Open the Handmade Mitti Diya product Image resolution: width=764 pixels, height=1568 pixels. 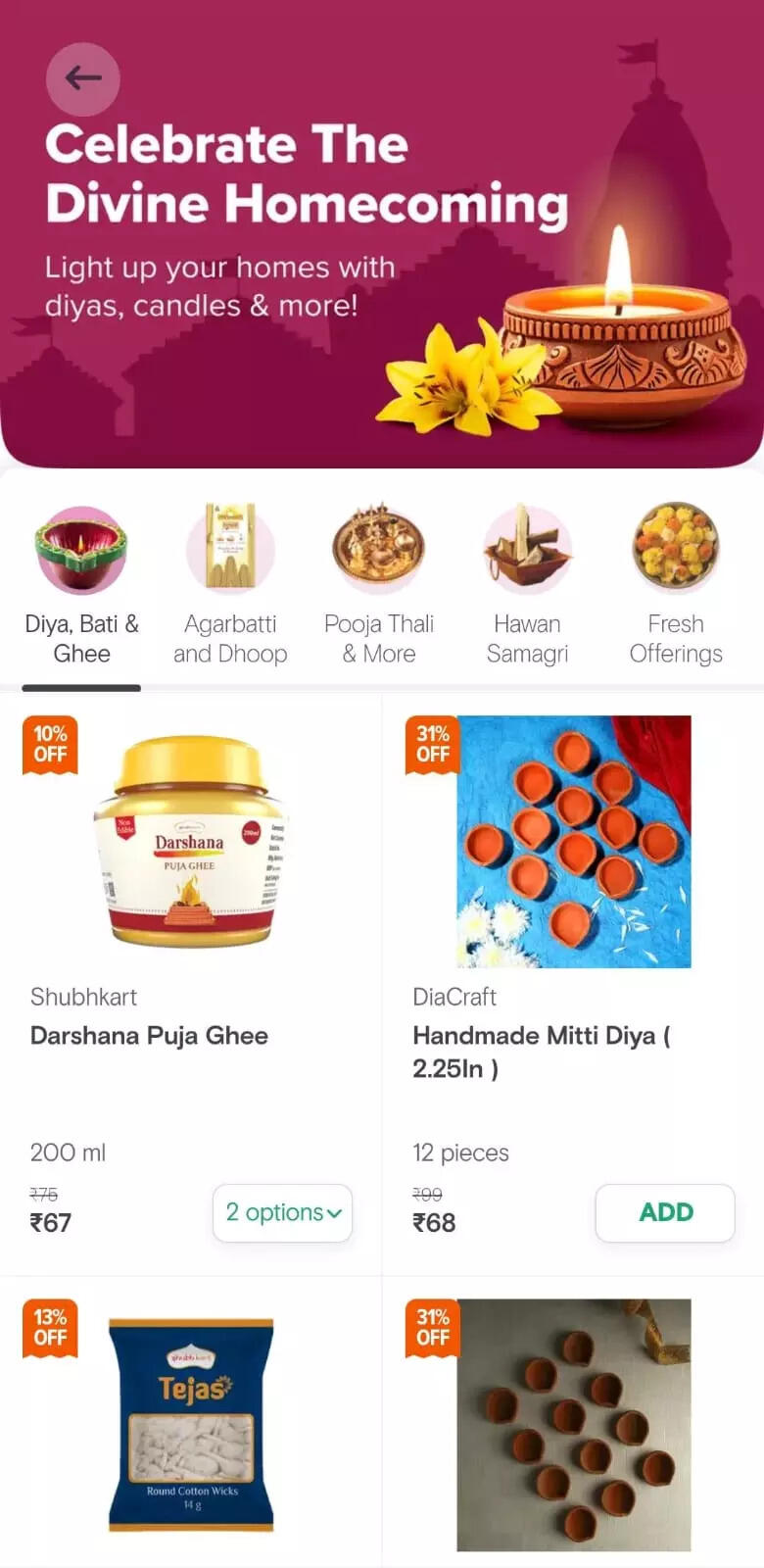pyautogui.click(x=573, y=843)
